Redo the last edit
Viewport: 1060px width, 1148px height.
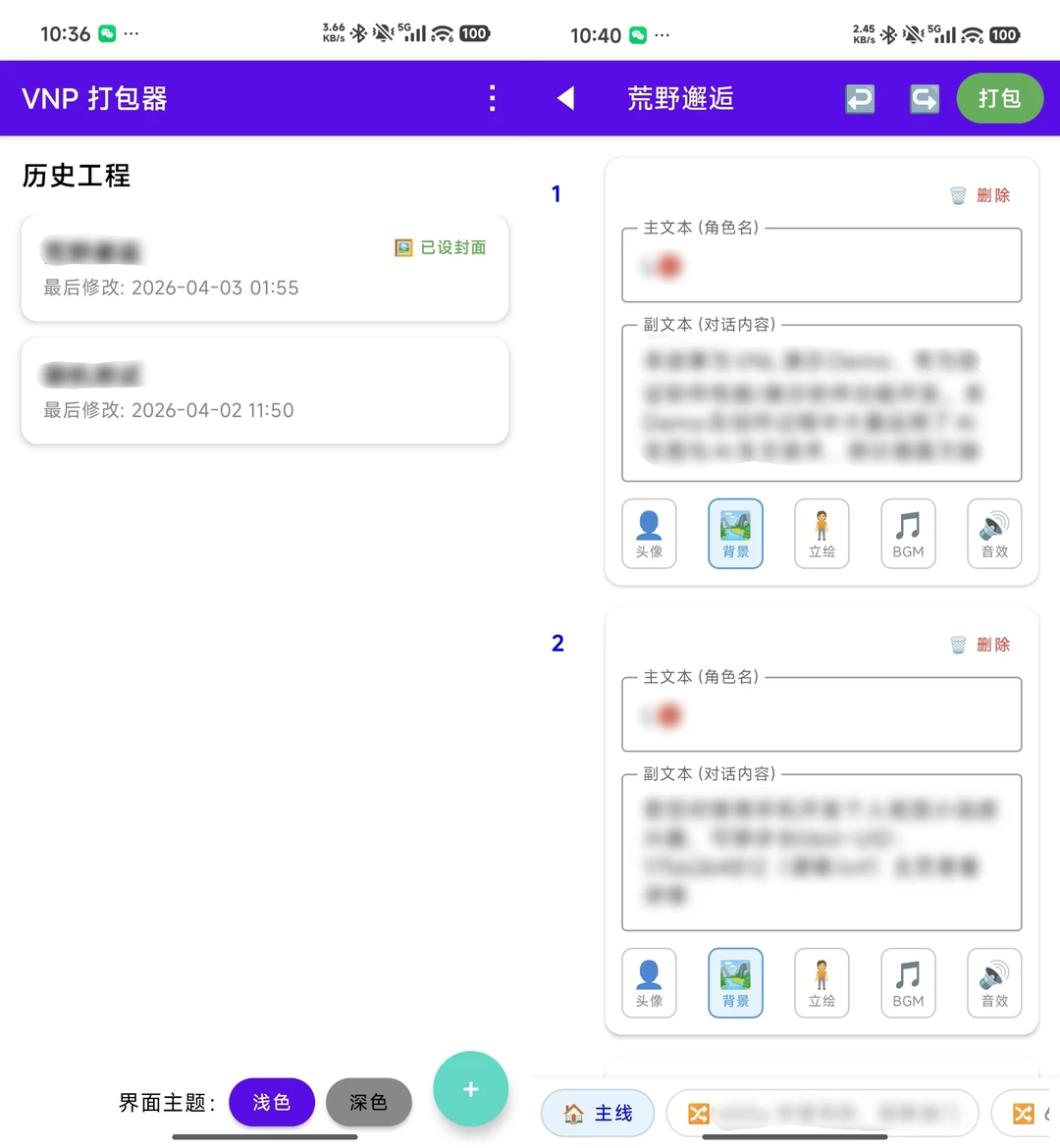click(x=924, y=98)
